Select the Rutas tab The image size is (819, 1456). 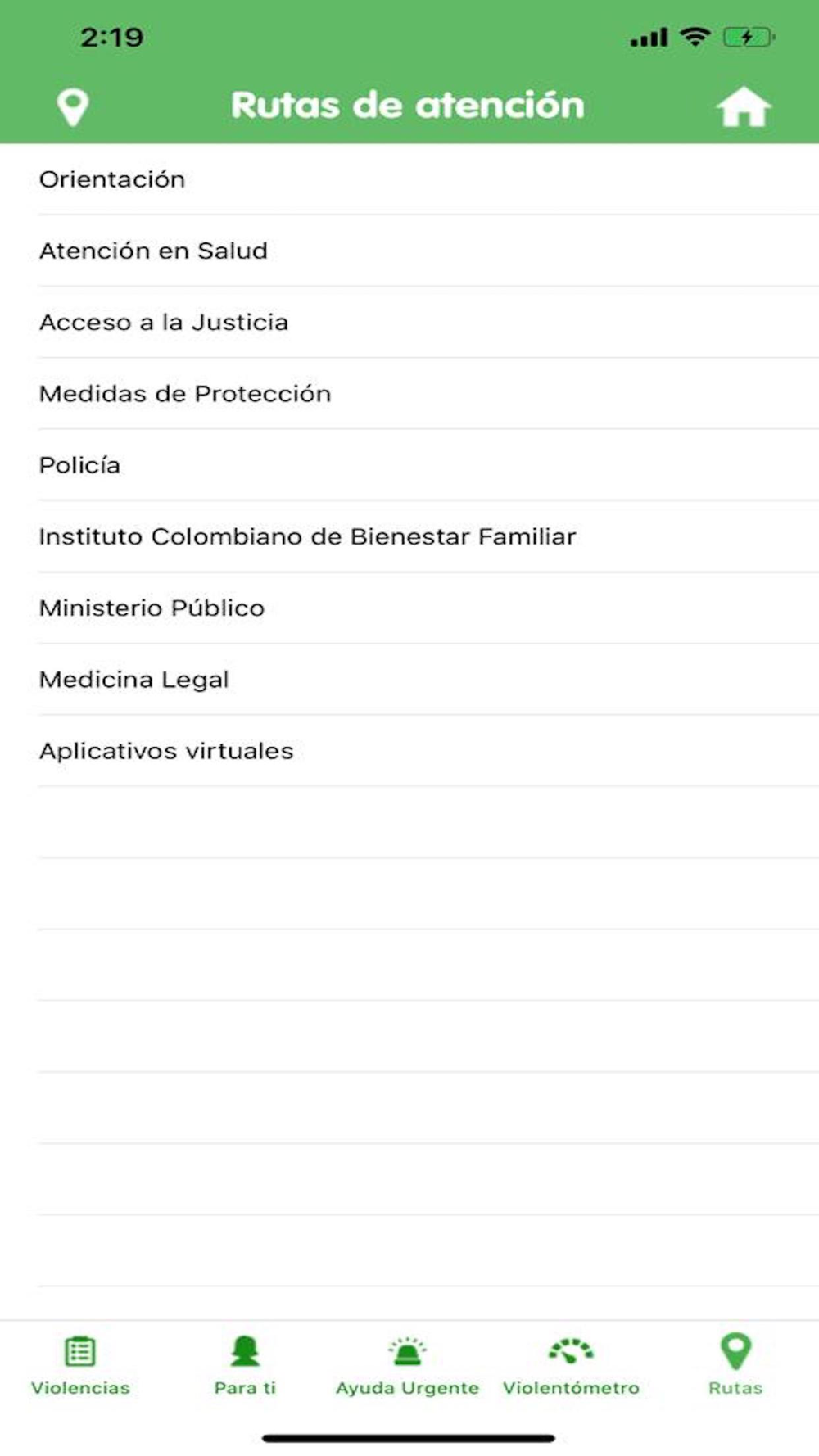point(735,1366)
